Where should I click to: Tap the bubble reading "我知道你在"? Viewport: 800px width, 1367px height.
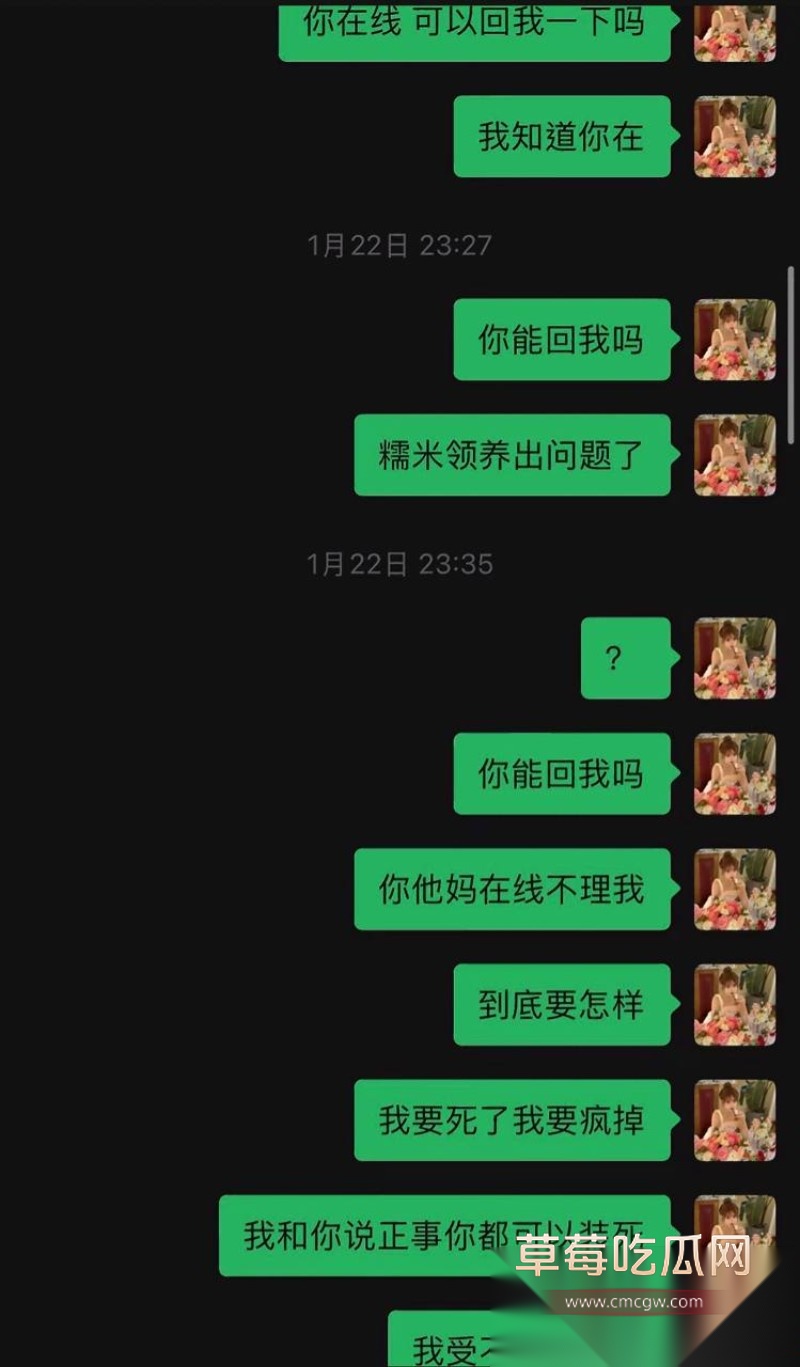560,136
